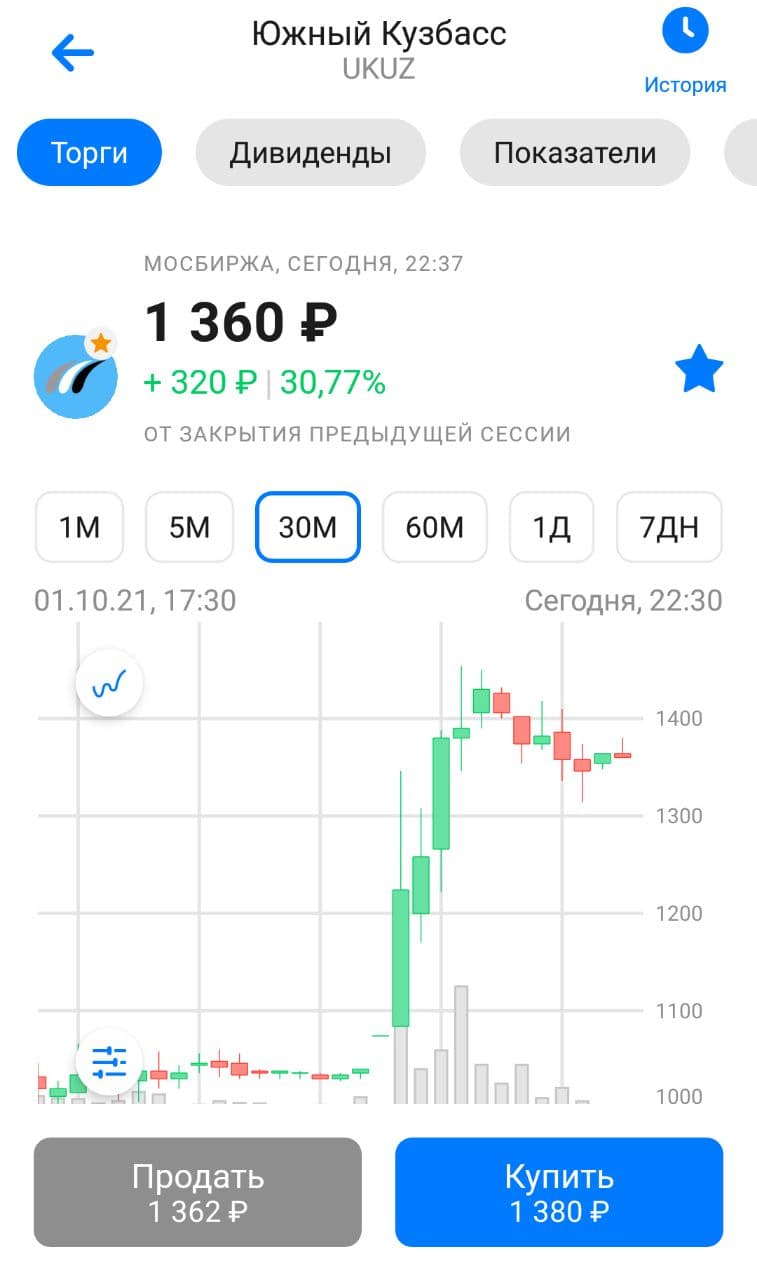Pick the 7ДН chart interval
This screenshot has height=1280, width=757.
point(669,527)
